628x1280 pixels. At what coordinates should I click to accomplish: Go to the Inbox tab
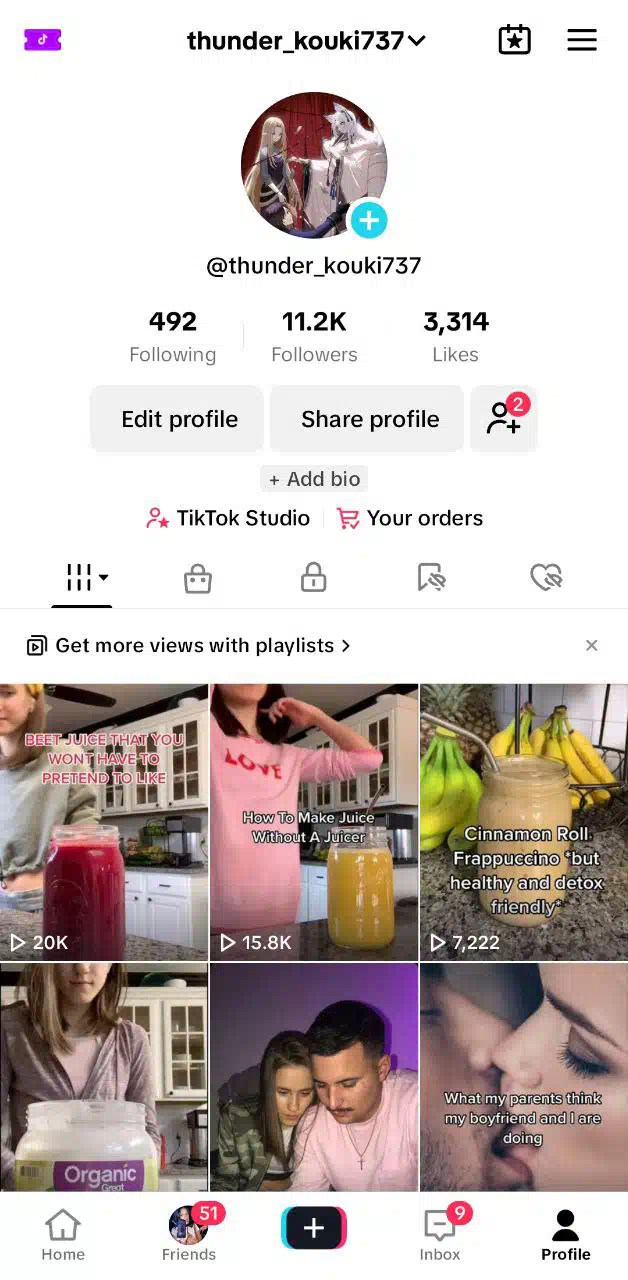click(440, 1234)
